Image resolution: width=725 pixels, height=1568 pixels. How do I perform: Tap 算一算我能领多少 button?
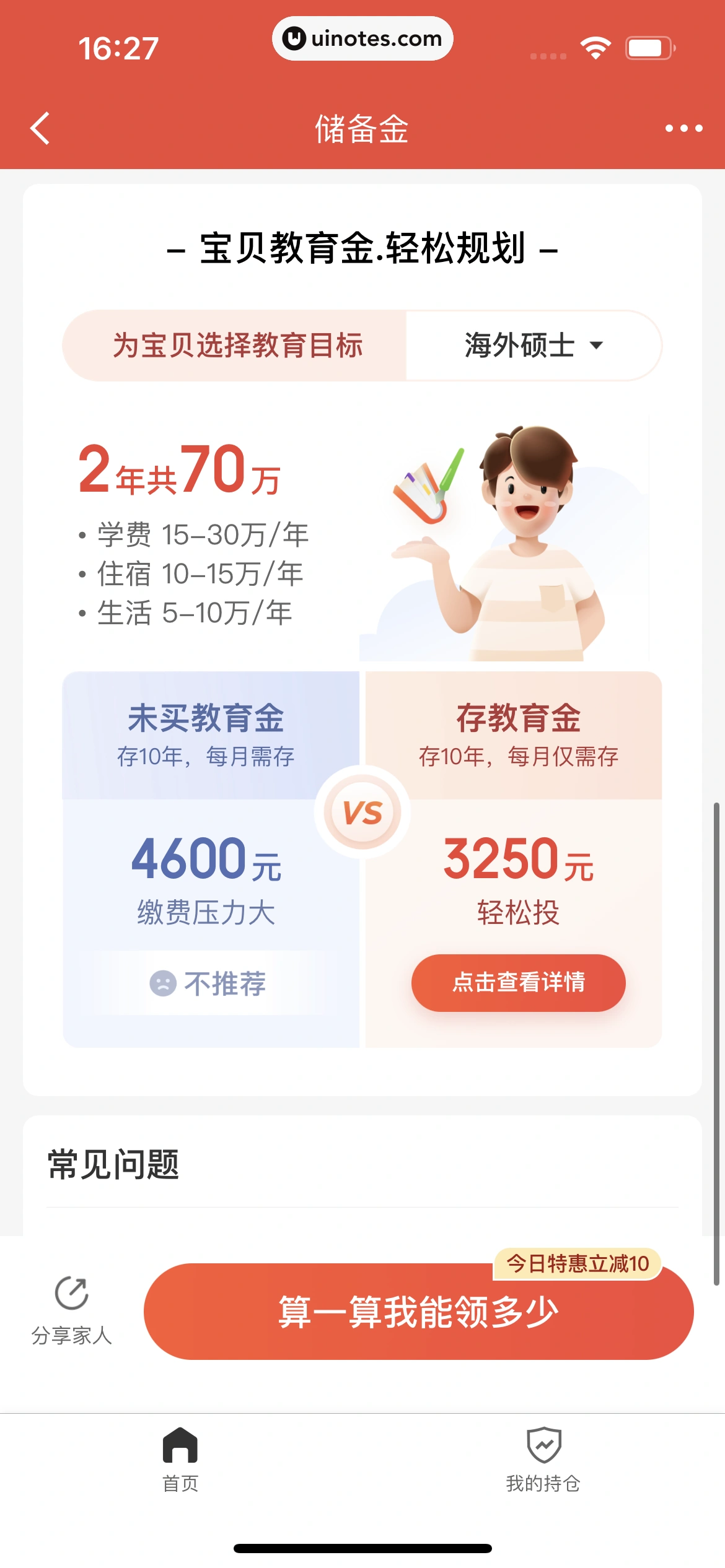coord(418,1312)
